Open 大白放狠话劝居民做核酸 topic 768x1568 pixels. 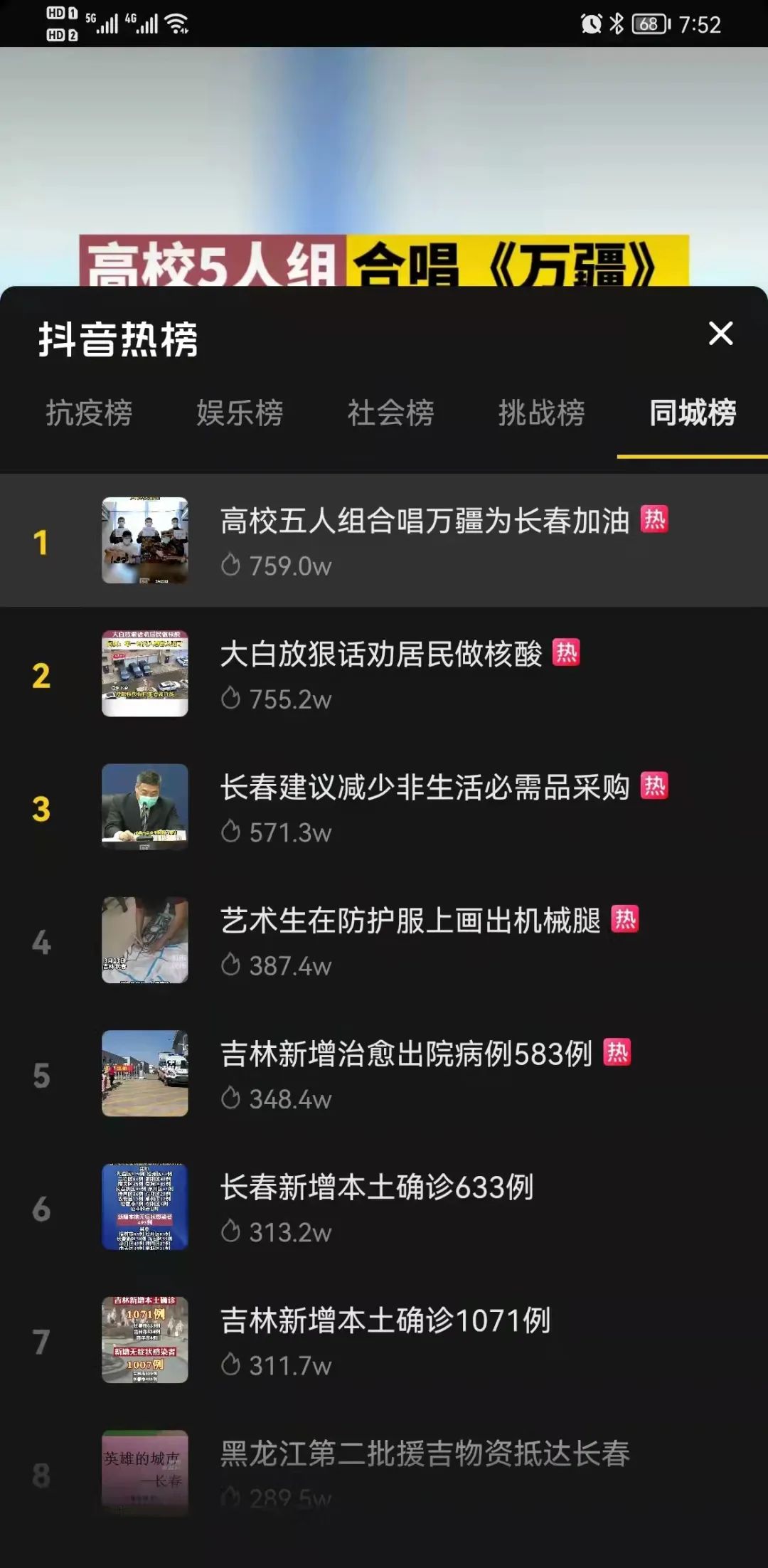coord(380,655)
